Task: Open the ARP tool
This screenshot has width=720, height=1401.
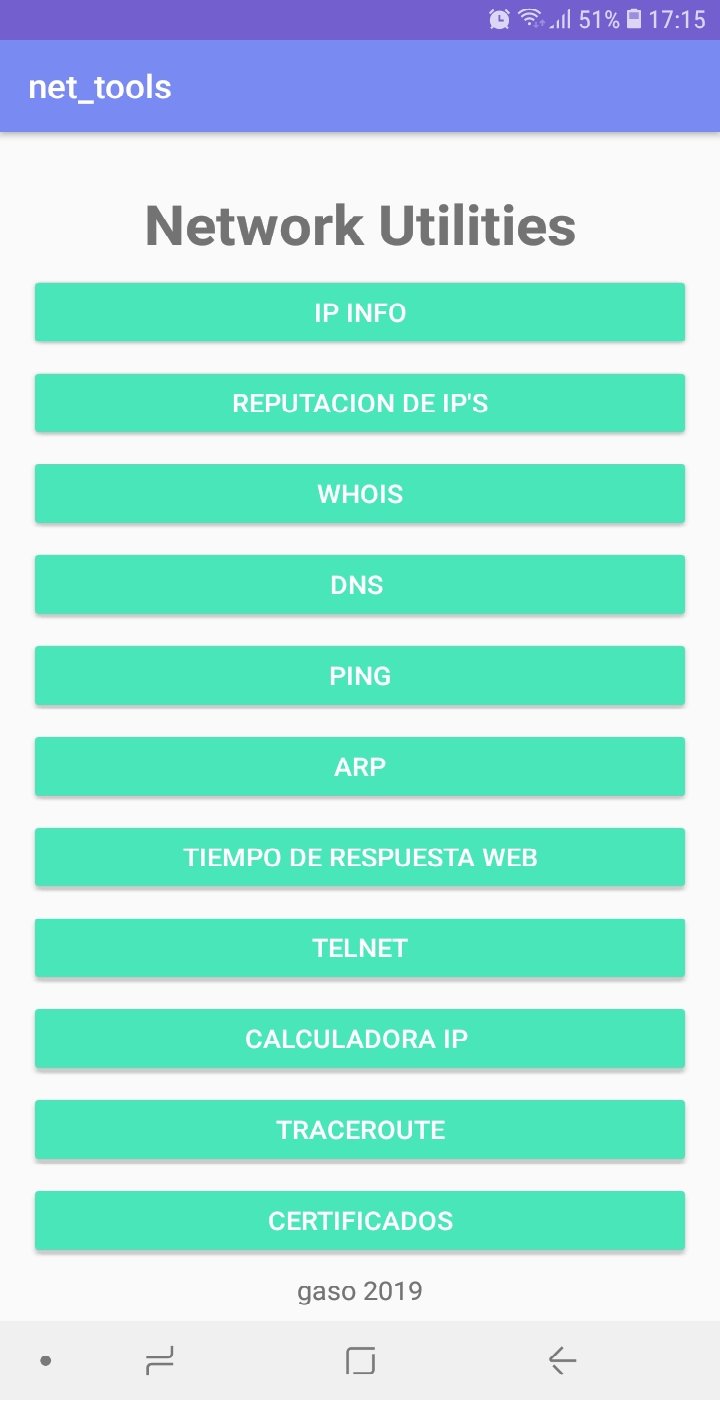Action: pos(360,766)
